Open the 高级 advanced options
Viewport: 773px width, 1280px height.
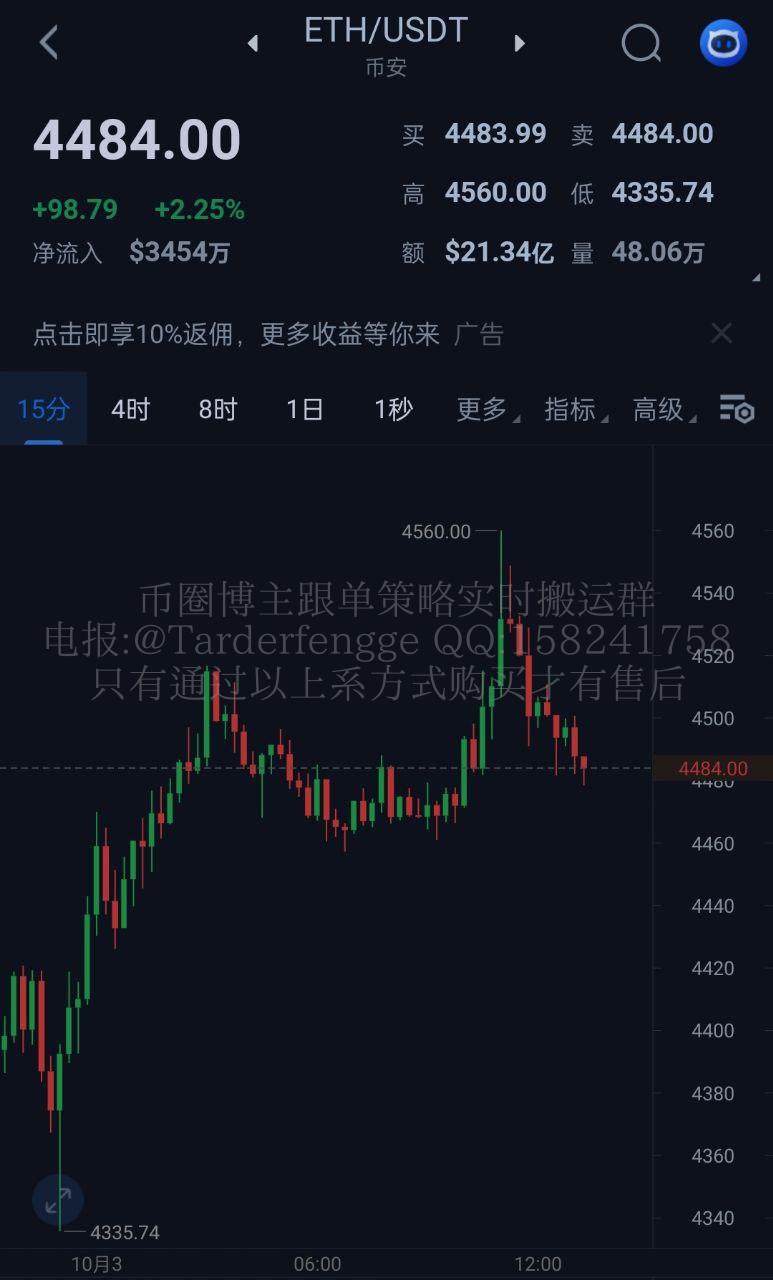click(x=659, y=409)
